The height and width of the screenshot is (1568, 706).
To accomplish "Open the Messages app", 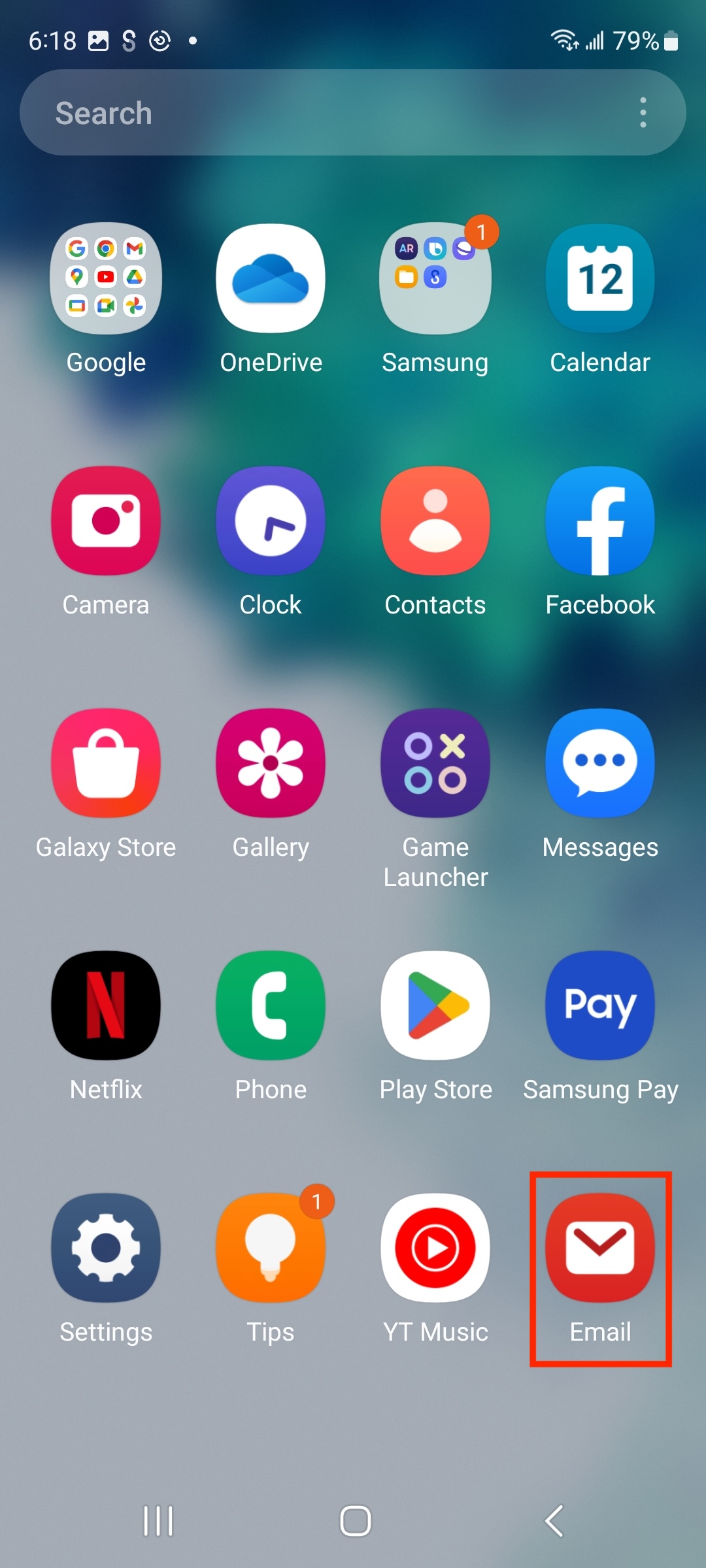I will (600, 763).
